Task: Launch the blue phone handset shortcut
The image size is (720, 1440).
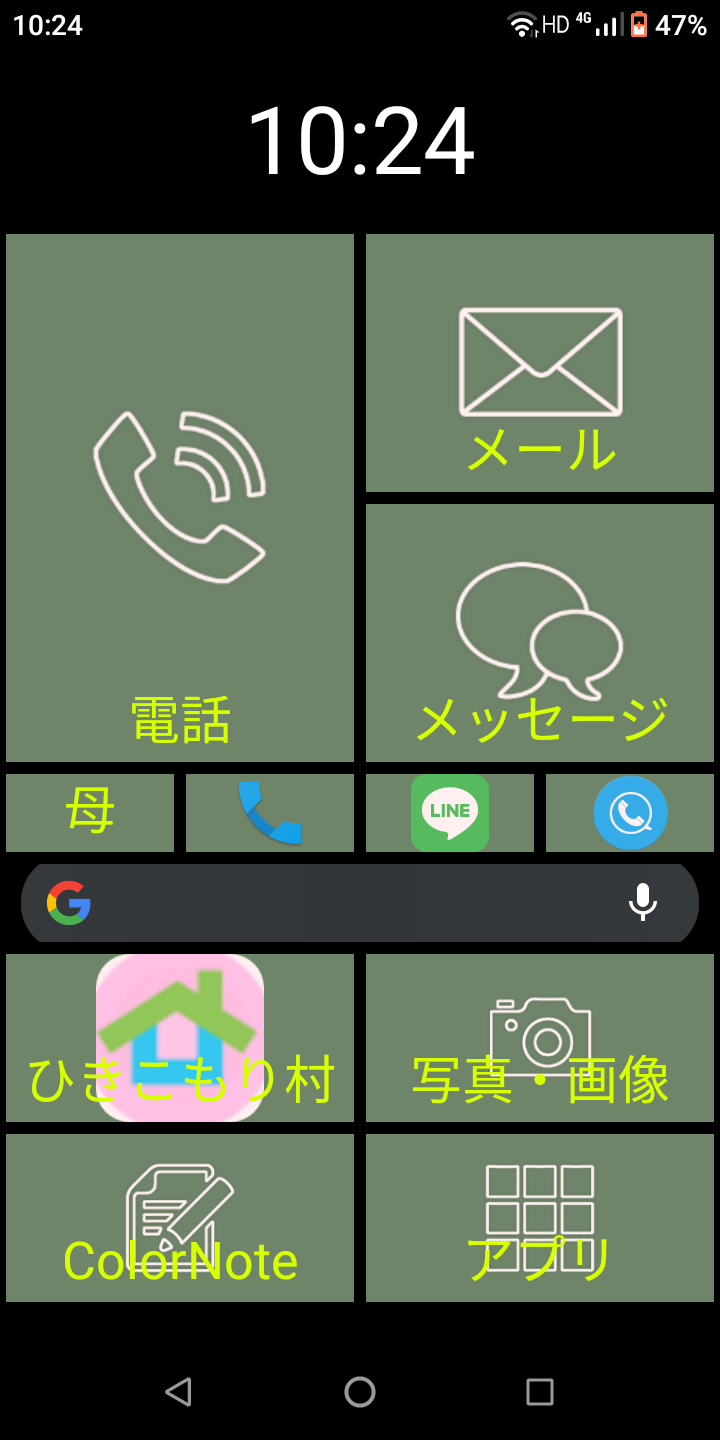Action: tap(270, 813)
